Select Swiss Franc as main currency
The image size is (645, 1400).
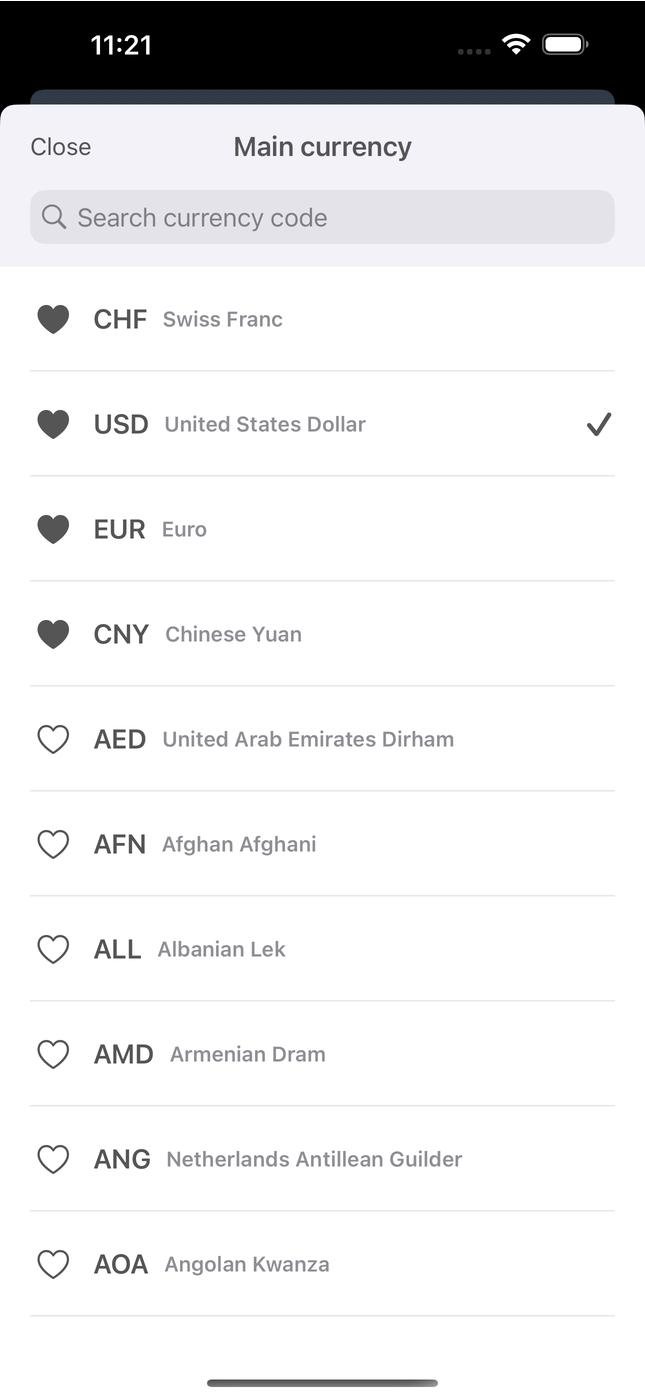[222, 319]
